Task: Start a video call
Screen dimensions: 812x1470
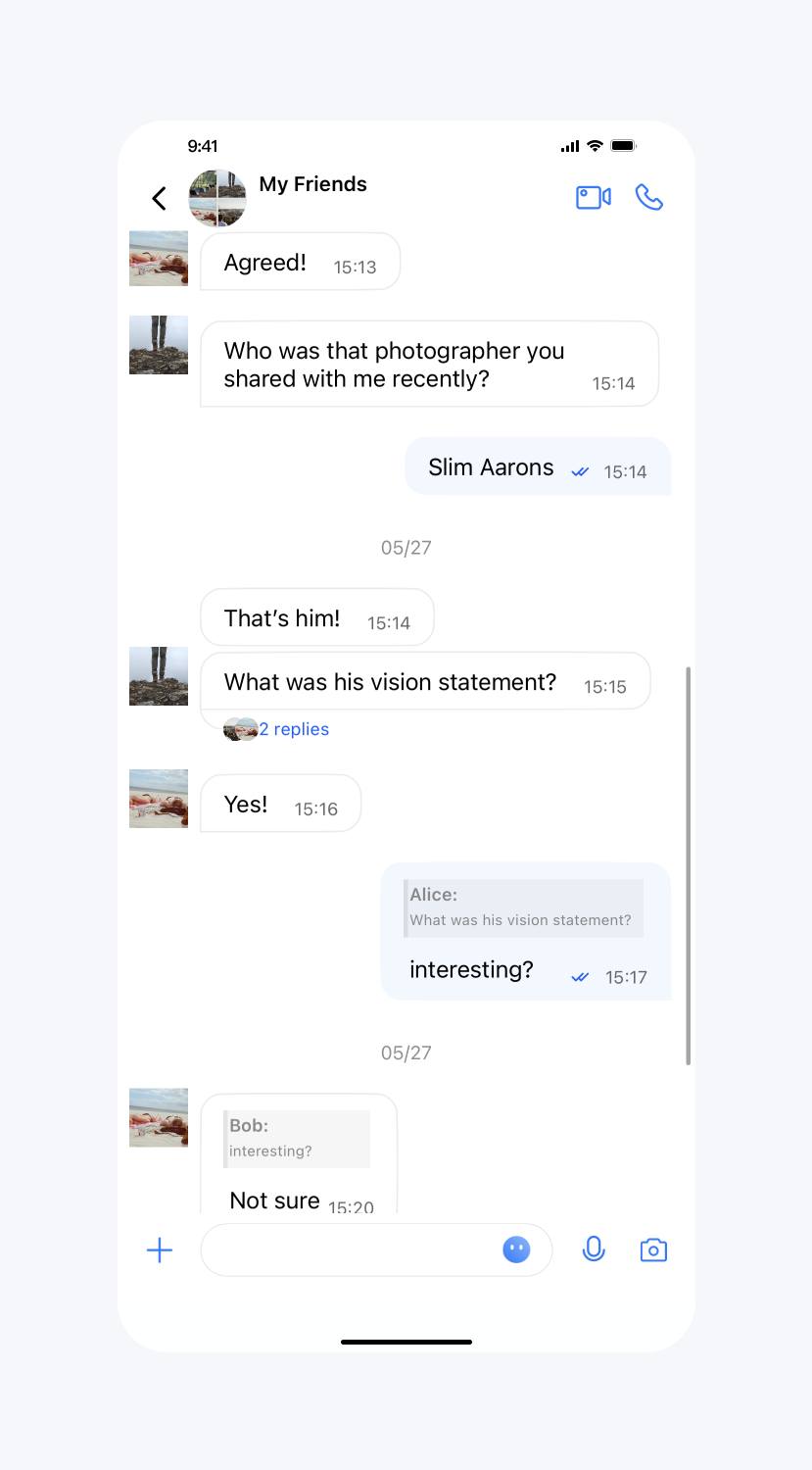Action: coord(593,198)
